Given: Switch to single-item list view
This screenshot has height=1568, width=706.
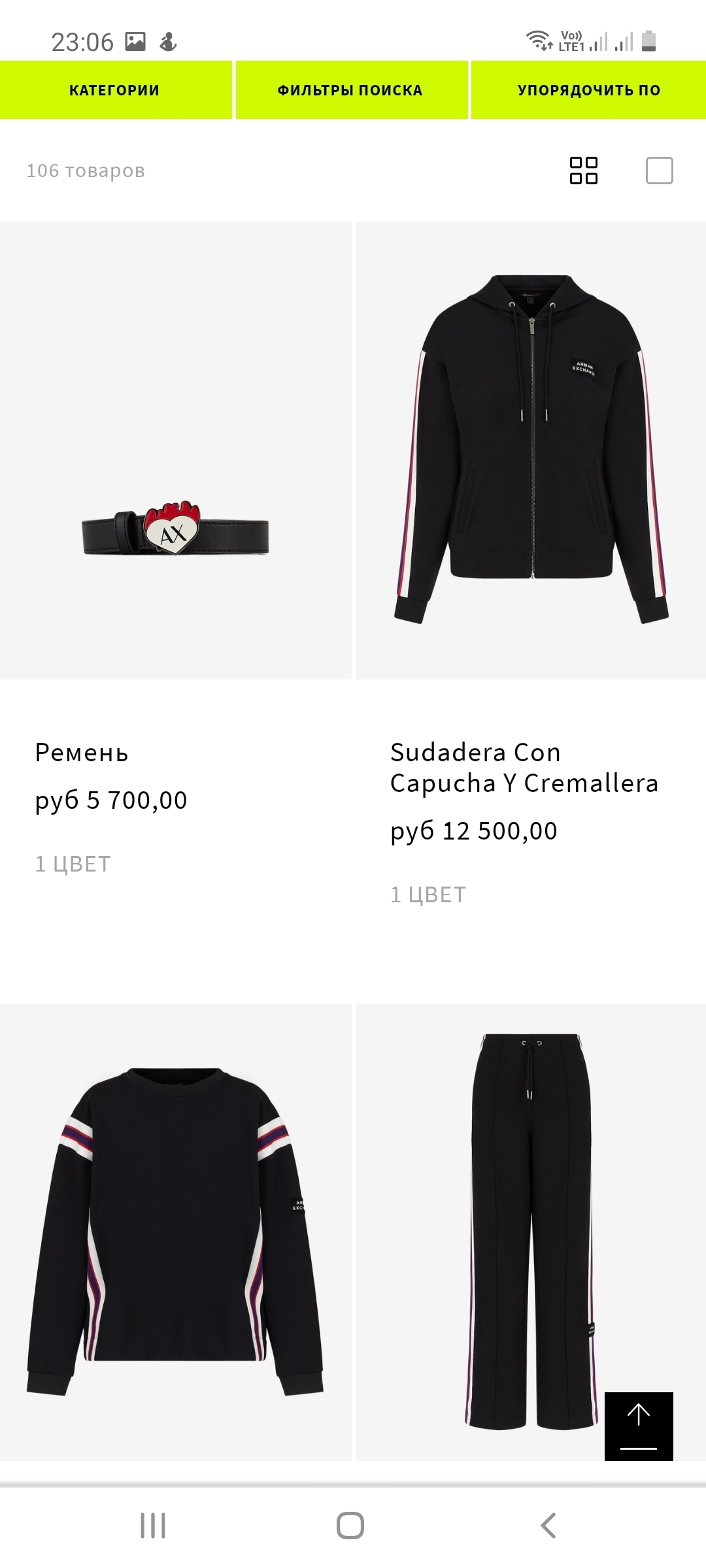Looking at the screenshot, I should [x=659, y=171].
